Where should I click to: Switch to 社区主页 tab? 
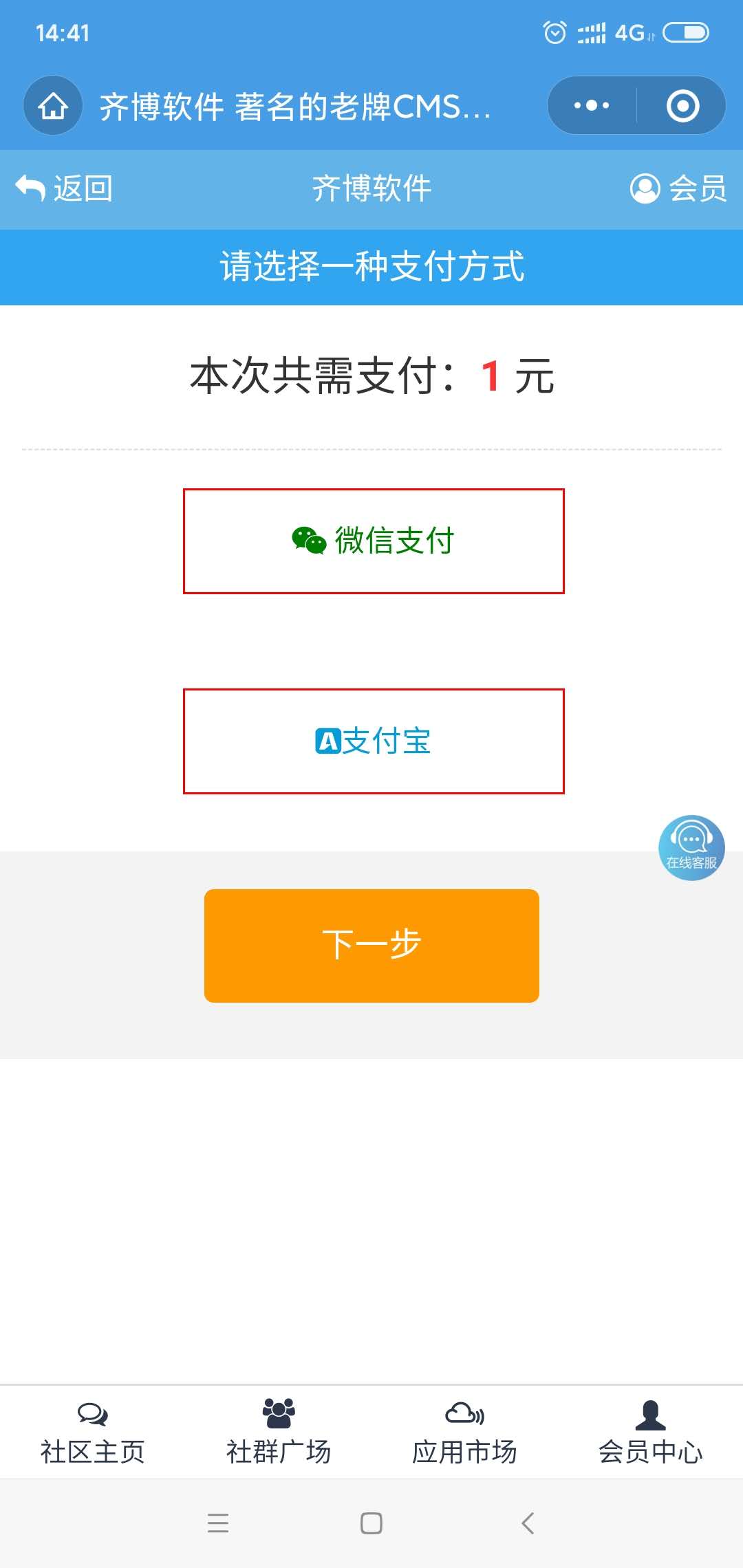[93, 1434]
